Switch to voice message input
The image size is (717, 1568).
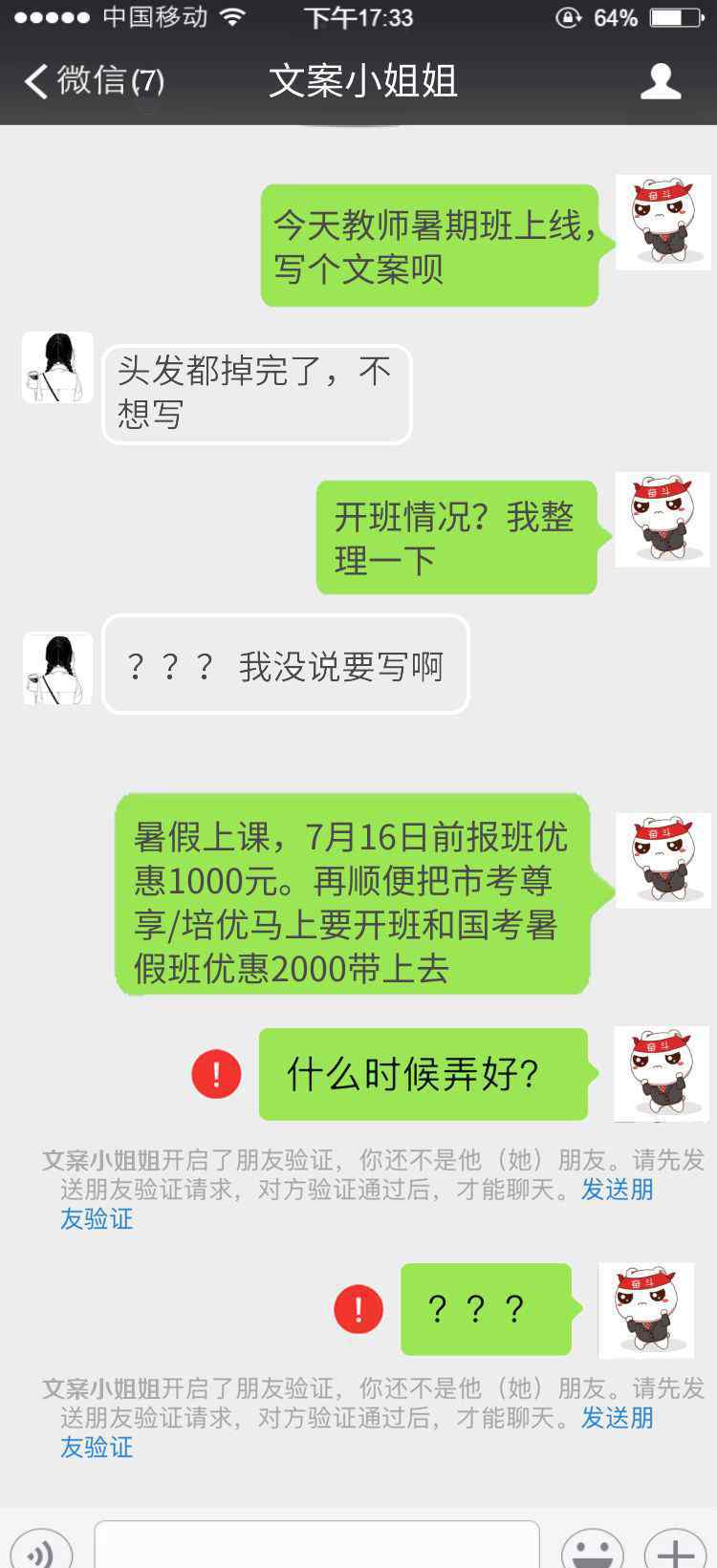(40, 1550)
